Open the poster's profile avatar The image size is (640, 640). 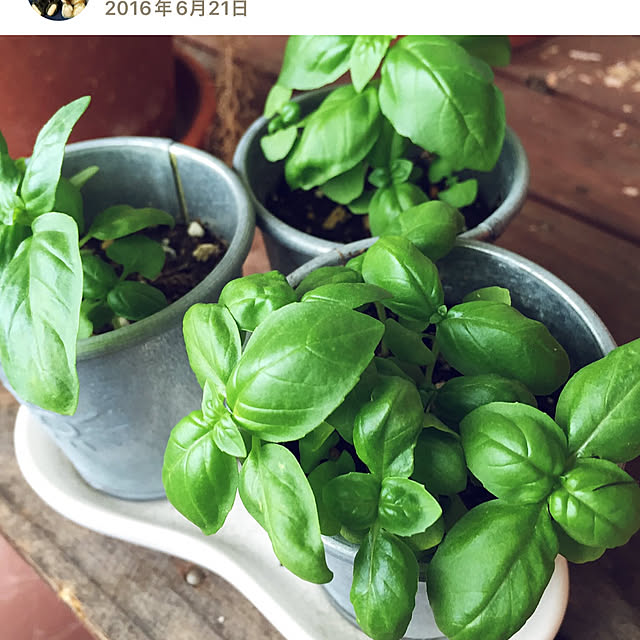tap(58, 8)
